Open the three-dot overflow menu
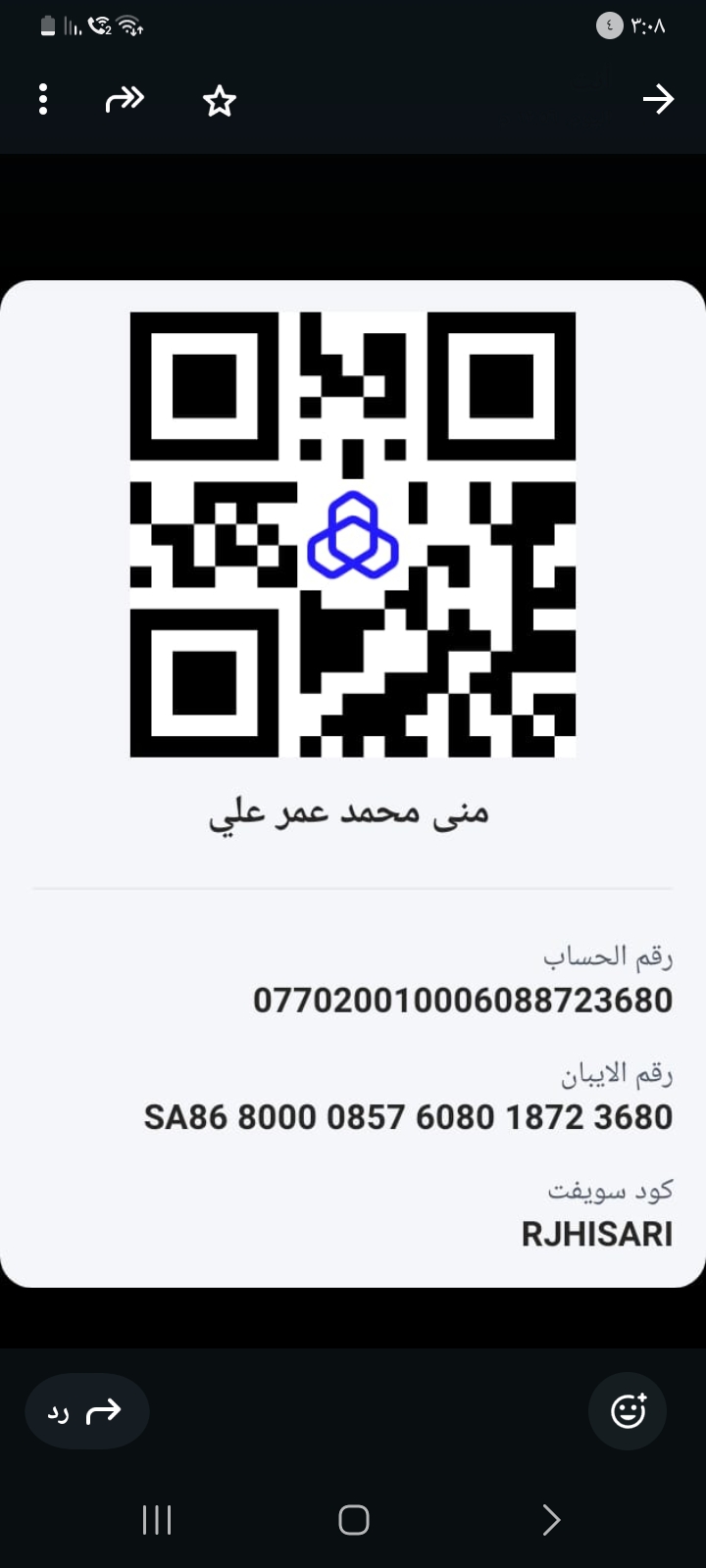Image resolution: width=706 pixels, height=1568 pixels. point(43,100)
